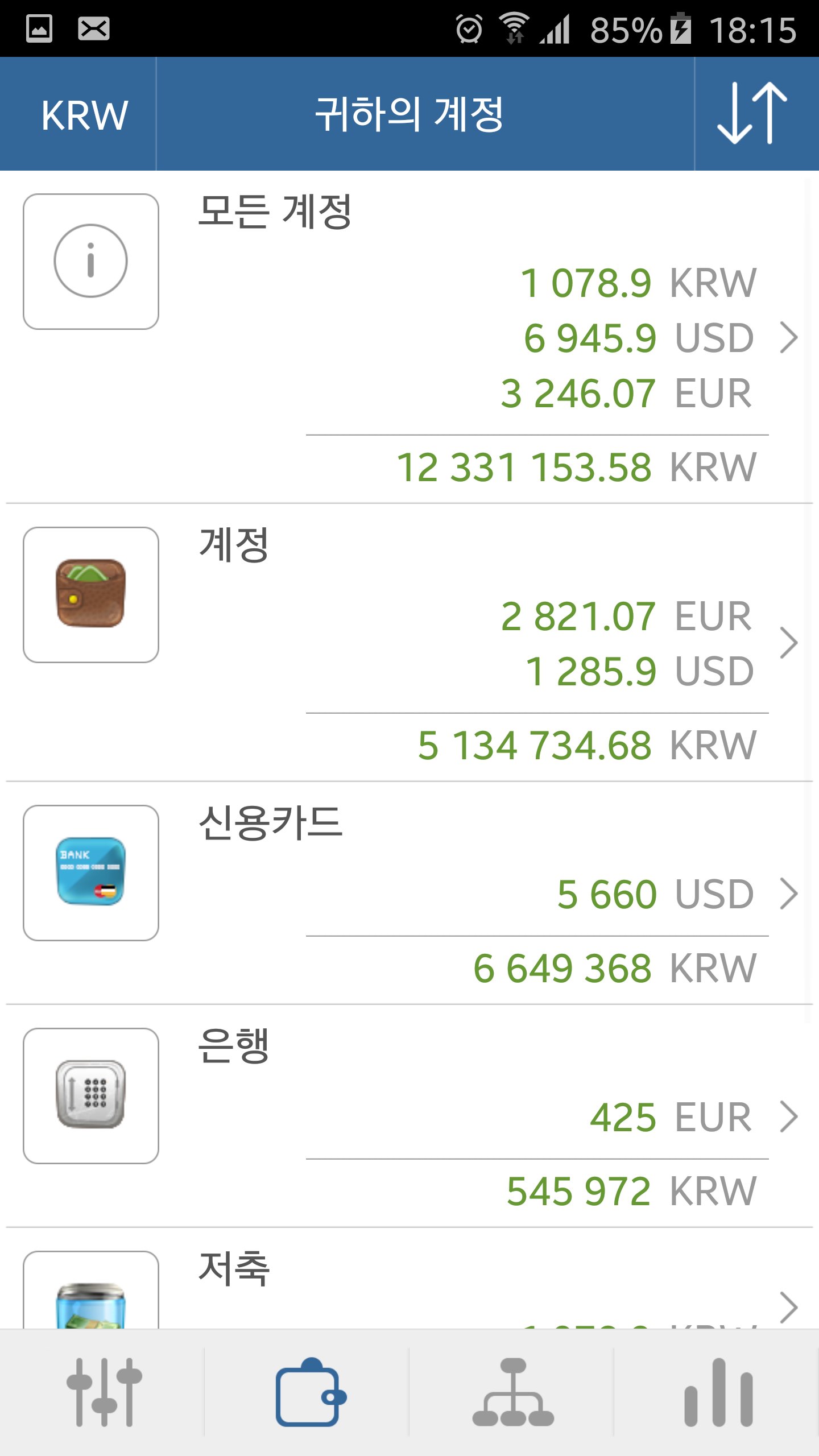Switch to the wallet accounts tab

308,1391
